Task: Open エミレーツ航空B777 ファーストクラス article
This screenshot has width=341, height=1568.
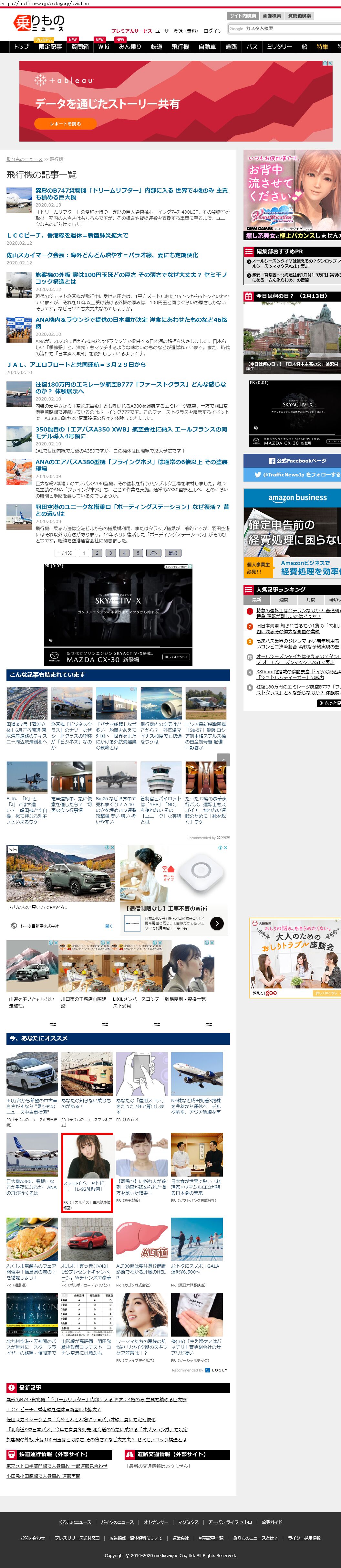Action: click(x=130, y=388)
